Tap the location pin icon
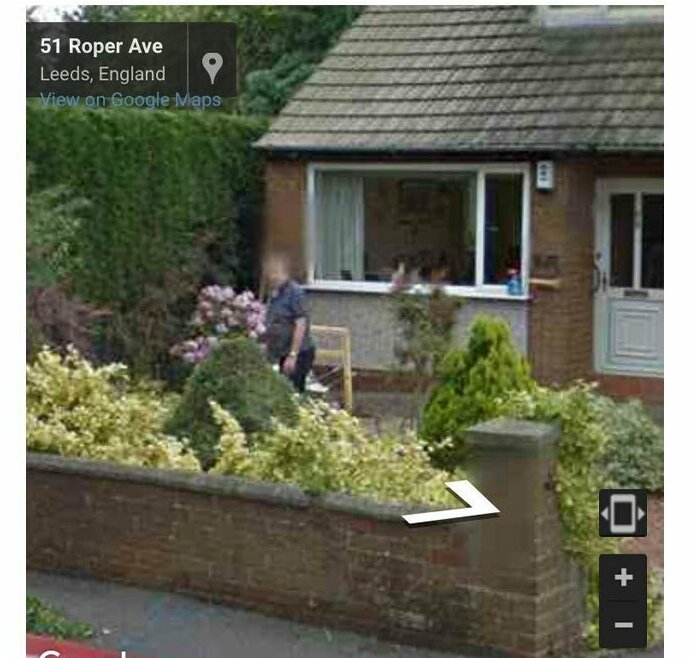 click(212, 67)
